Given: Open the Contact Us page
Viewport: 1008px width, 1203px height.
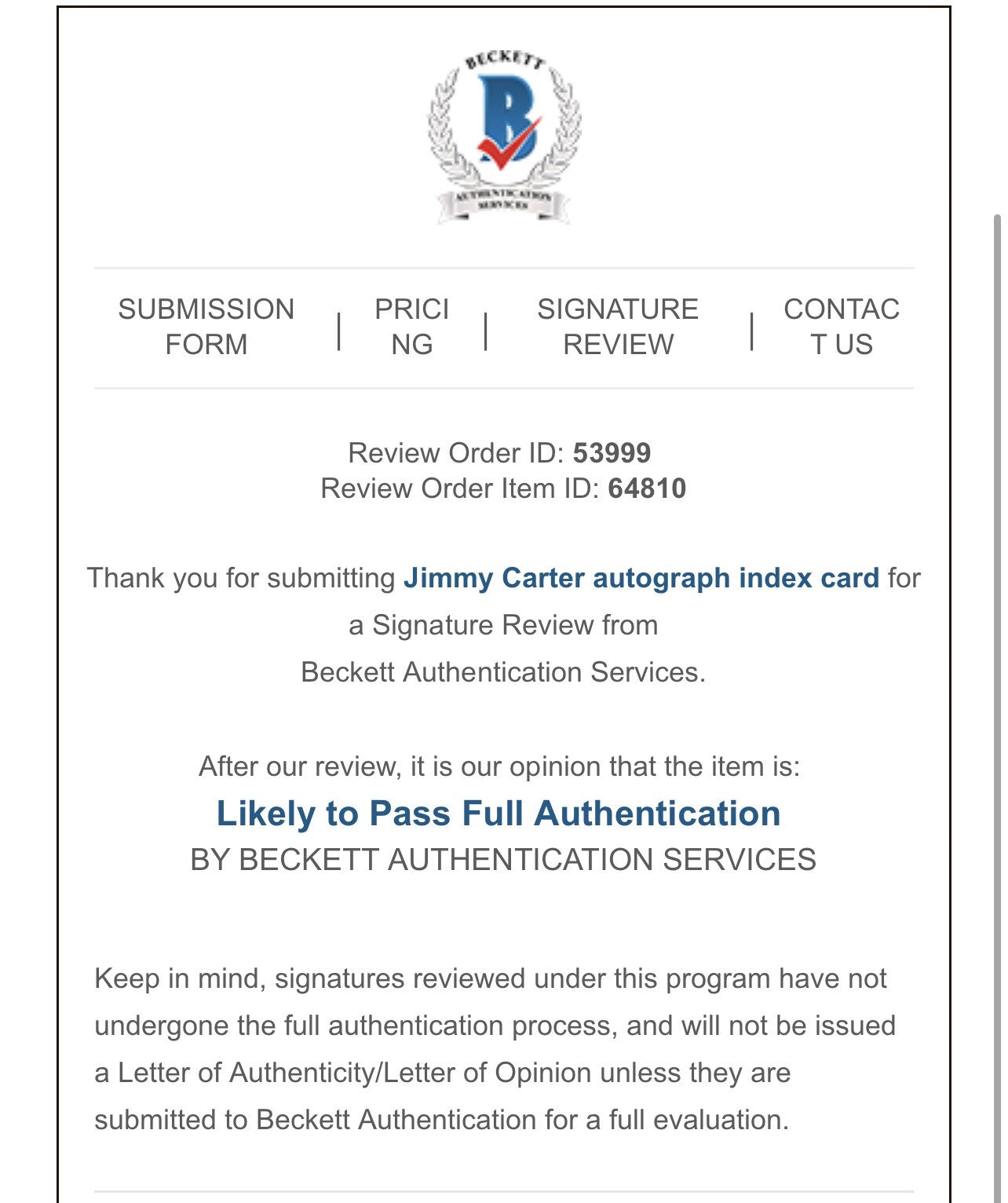Looking at the screenshot, I should 843,325.
